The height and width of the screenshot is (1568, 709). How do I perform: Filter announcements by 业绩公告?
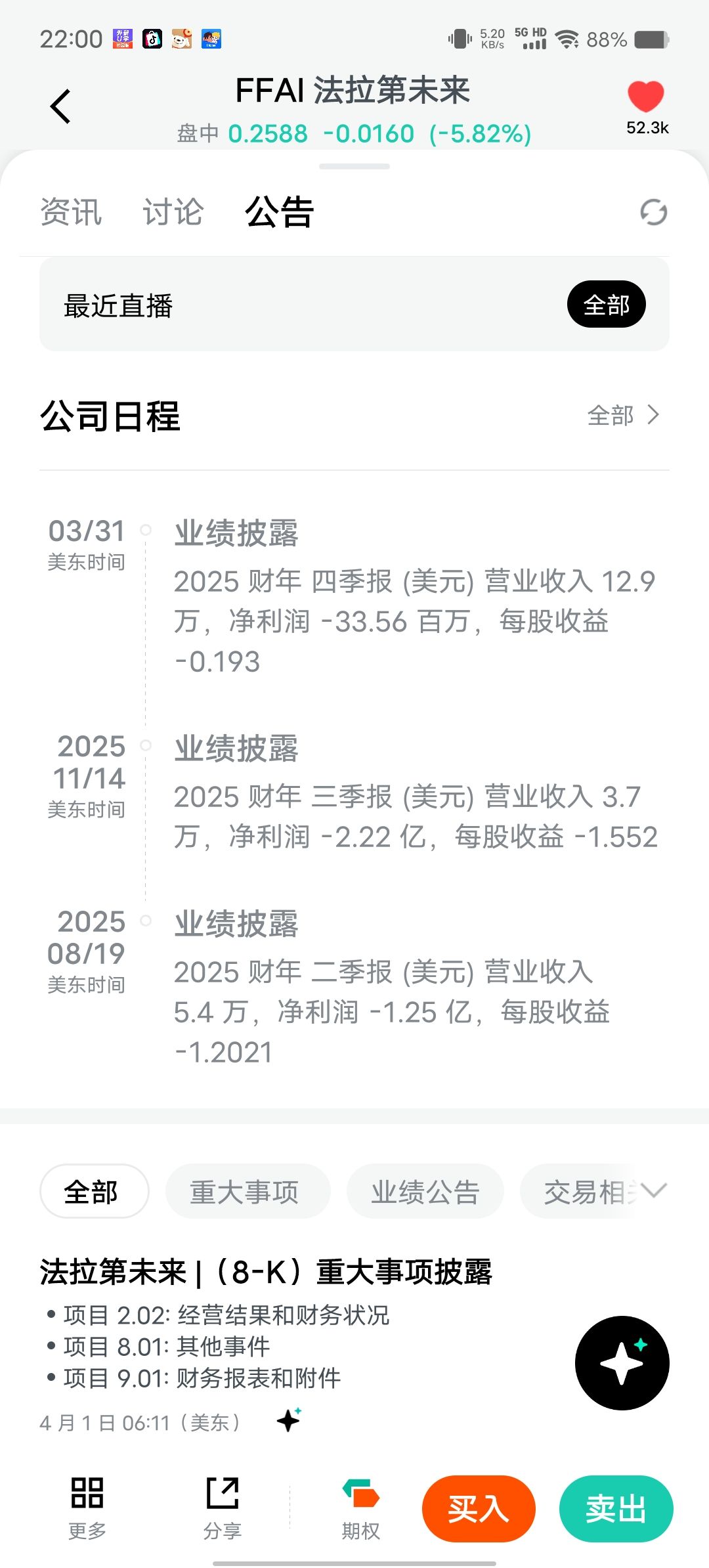click(425, 1191)
